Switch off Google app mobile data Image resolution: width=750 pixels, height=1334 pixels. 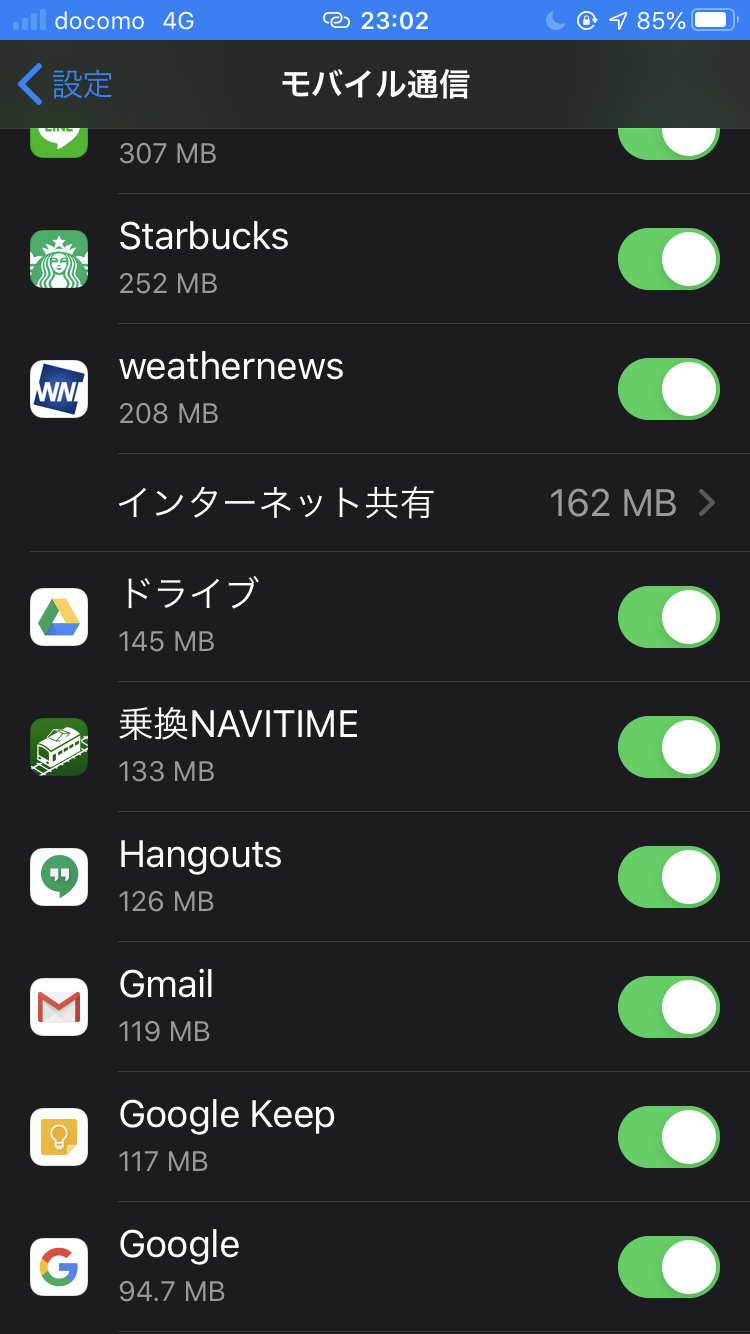668,1267
